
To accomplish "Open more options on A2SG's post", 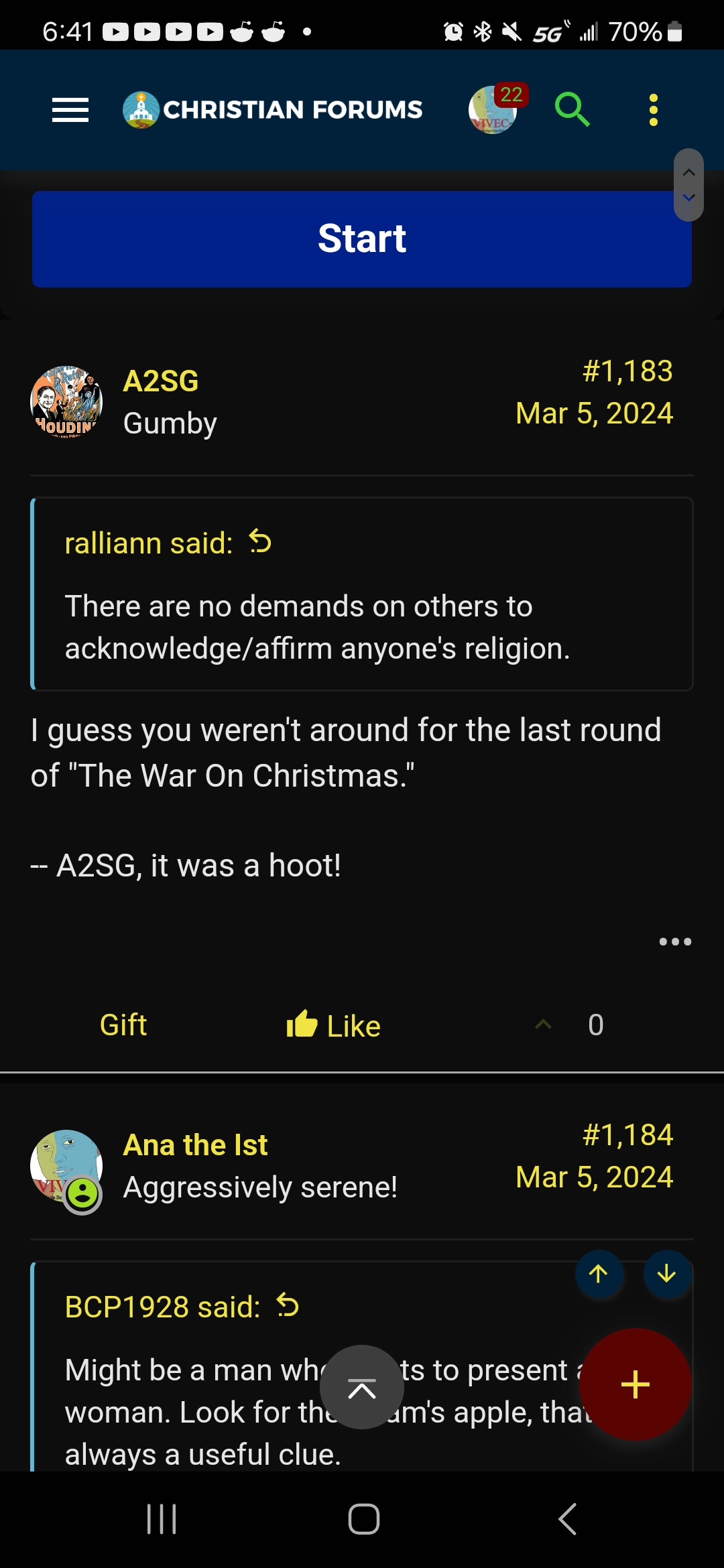I will pos(675,941).
